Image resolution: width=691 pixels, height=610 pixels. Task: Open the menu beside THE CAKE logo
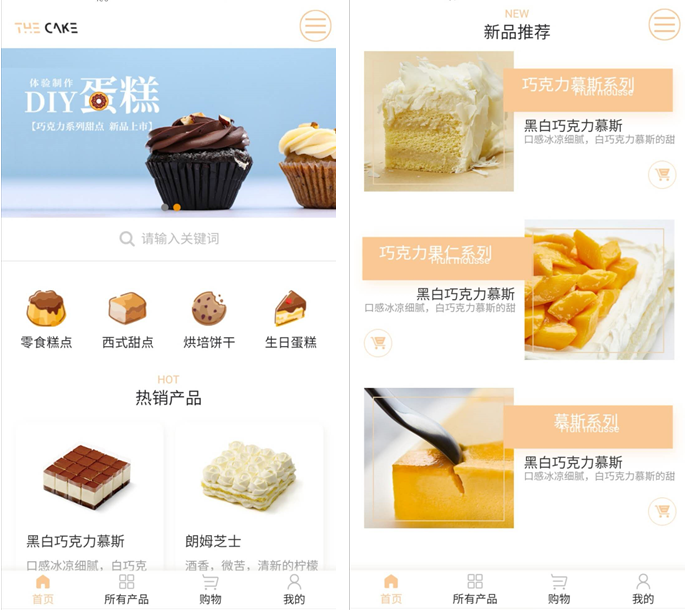pyautogui.click(x=315, y=26)
